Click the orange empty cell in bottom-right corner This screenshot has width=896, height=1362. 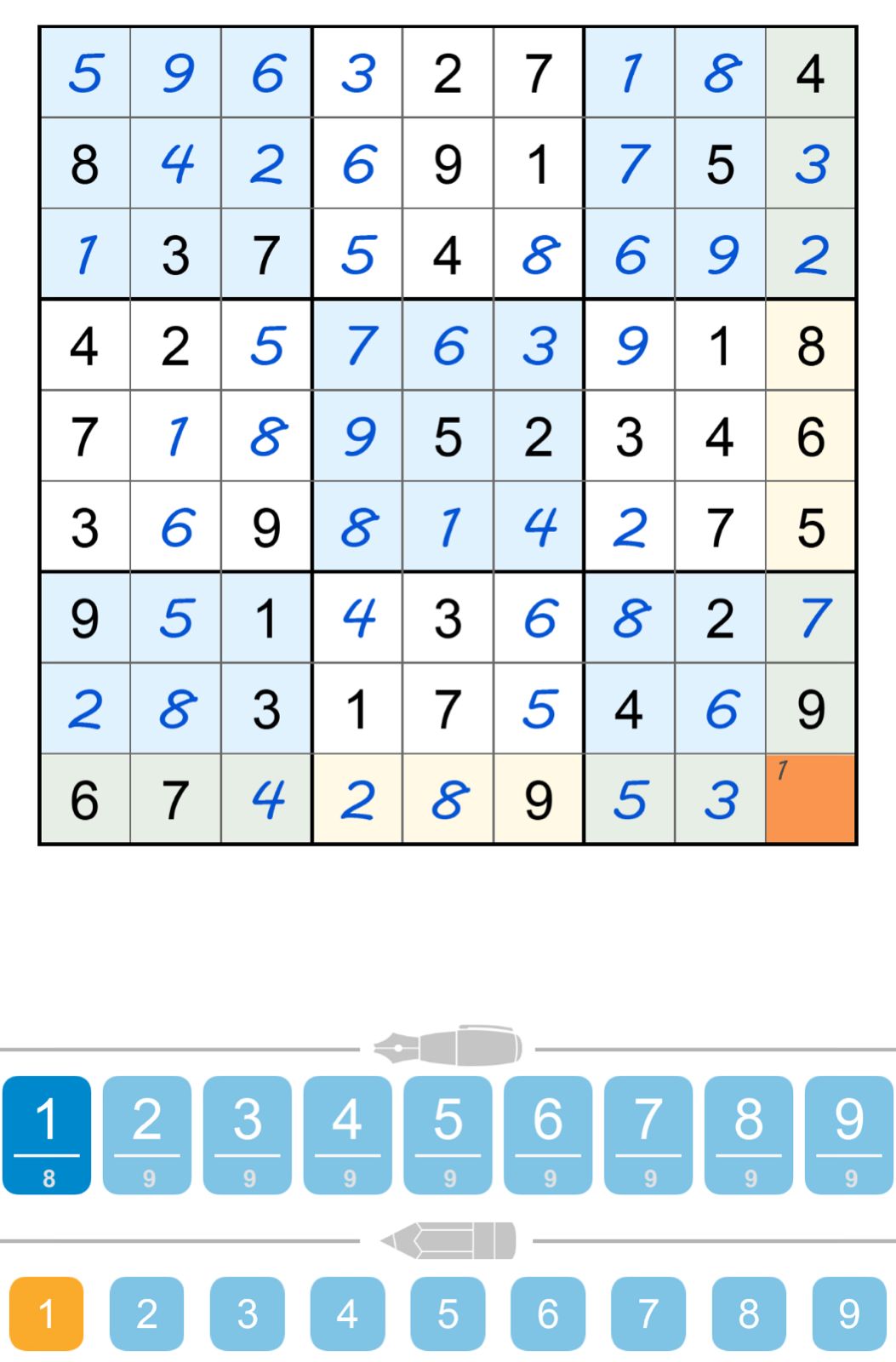[x=810, y=798]
